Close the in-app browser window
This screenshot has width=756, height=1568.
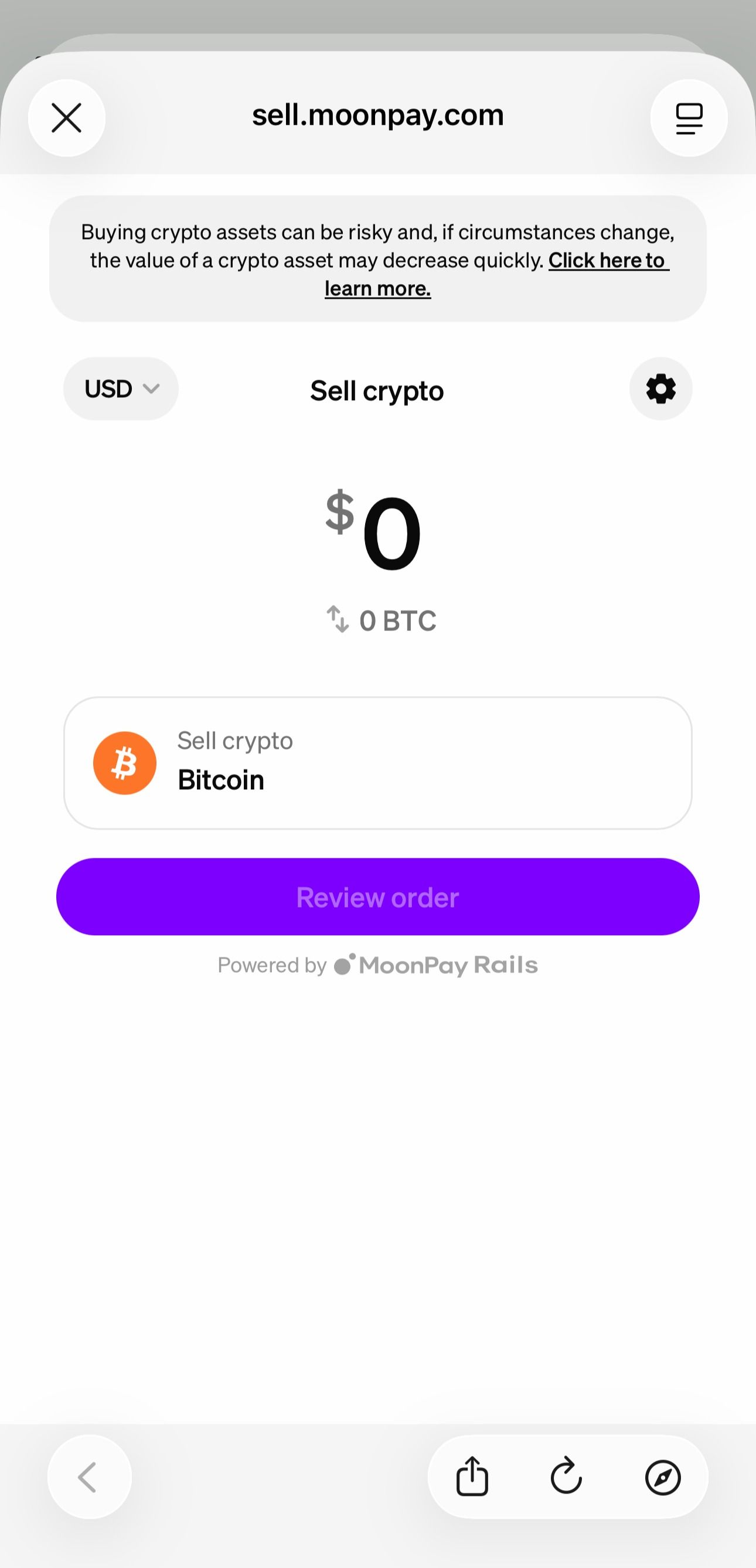pyautogui.click(x=66, y=117)
